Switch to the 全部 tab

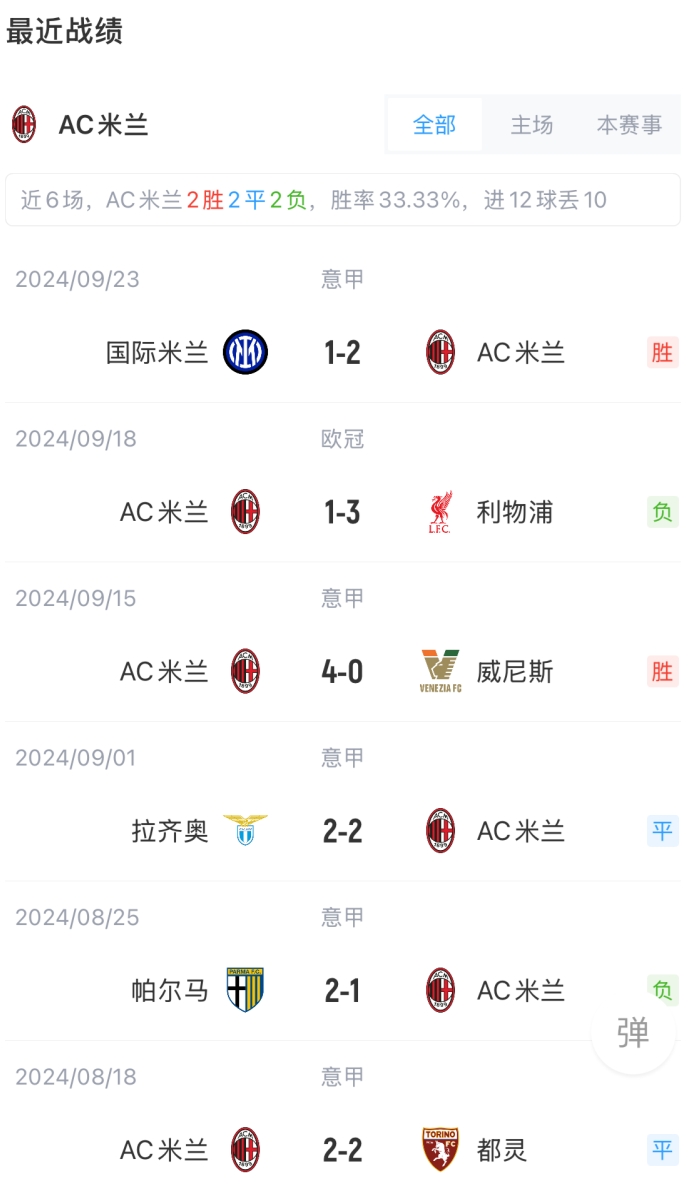pyautogui.click(x=434, y=125)
